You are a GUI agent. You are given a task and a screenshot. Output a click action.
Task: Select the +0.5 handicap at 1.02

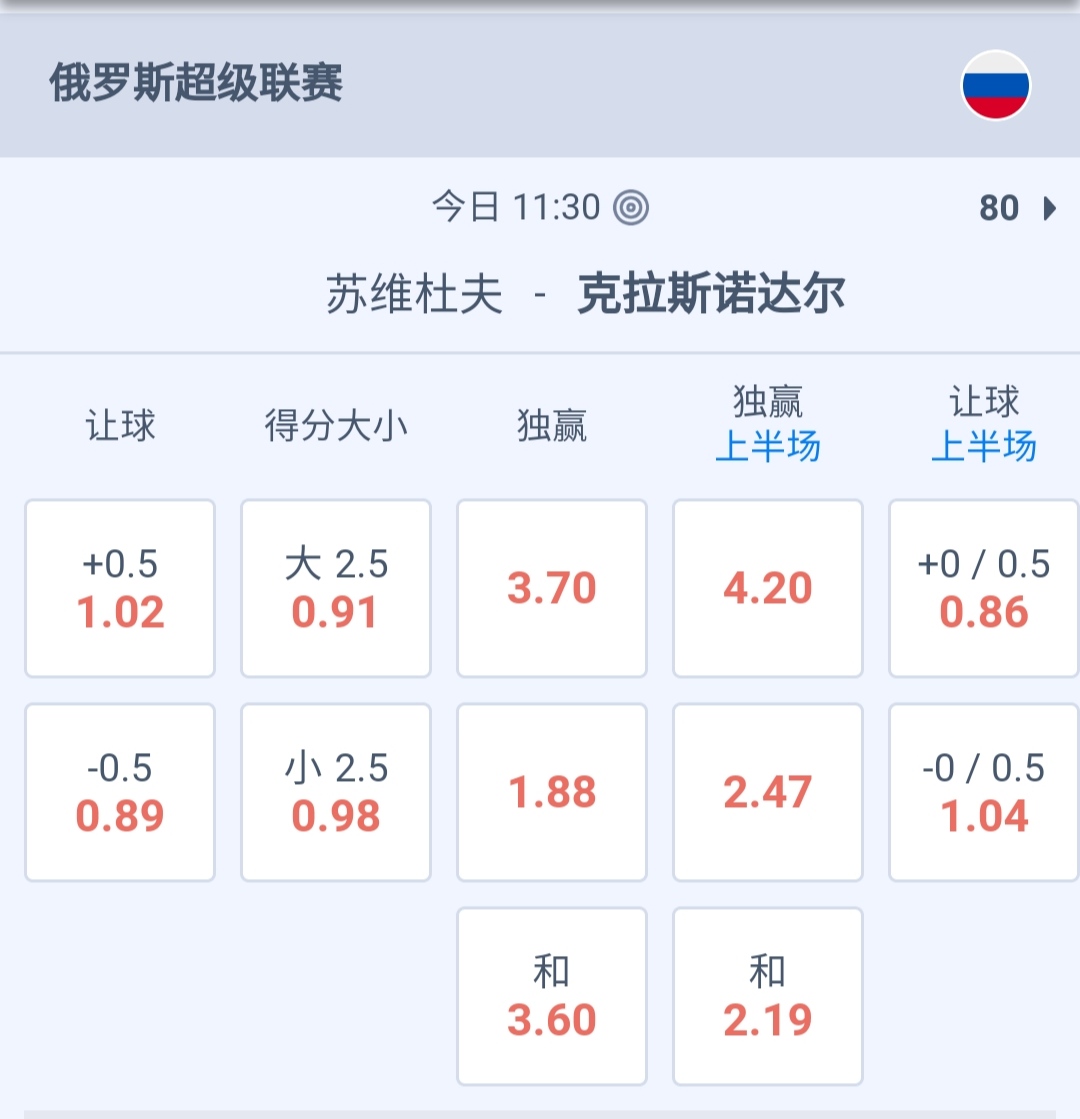[120, 588]
